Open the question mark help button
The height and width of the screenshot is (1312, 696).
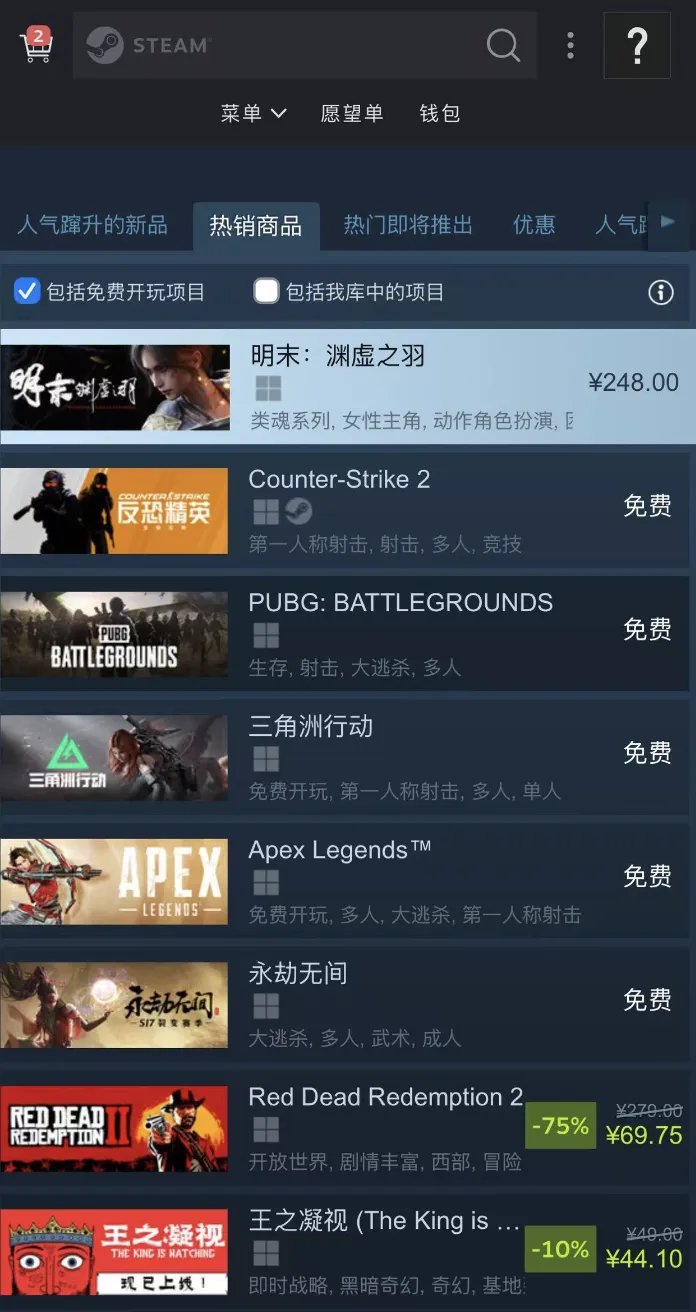pyautogui.click(x=637, y=45)
